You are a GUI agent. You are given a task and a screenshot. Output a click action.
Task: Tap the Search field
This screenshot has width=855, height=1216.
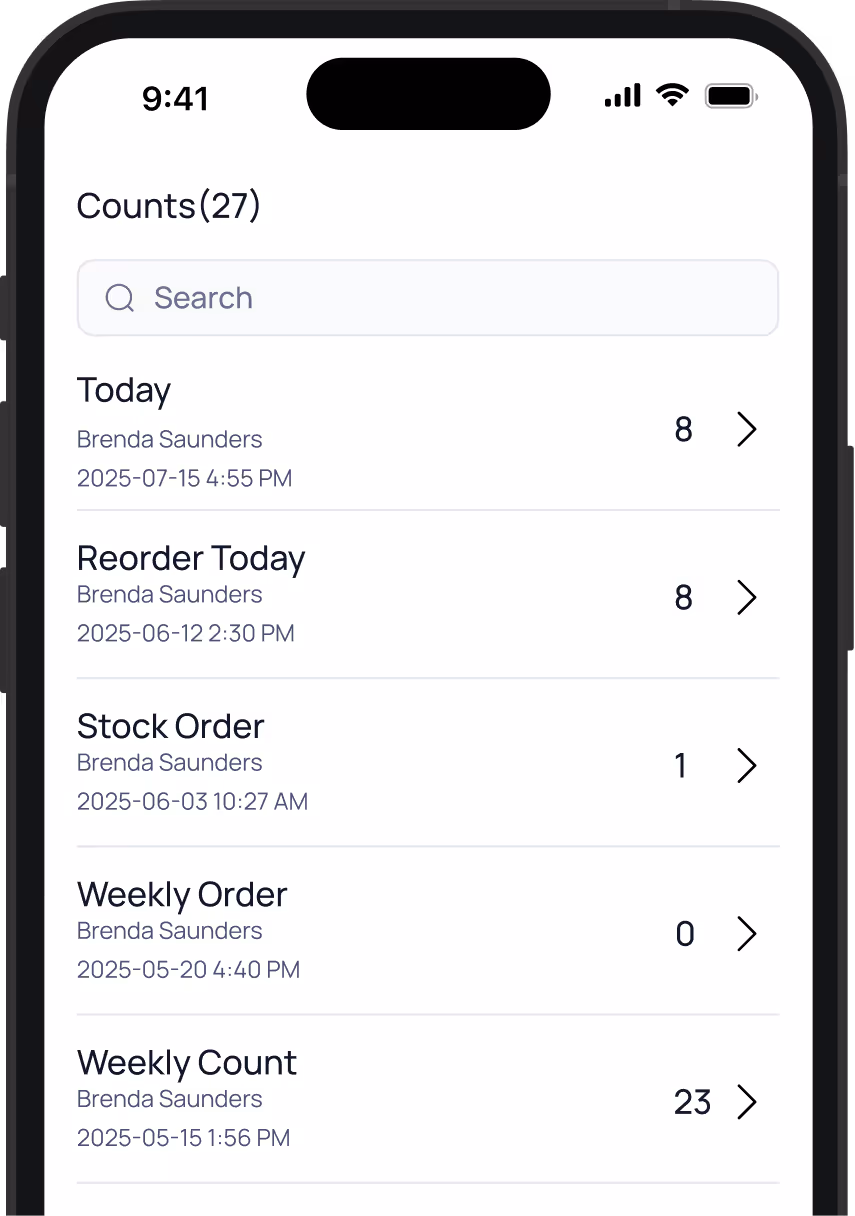click(x=427, y=298)
